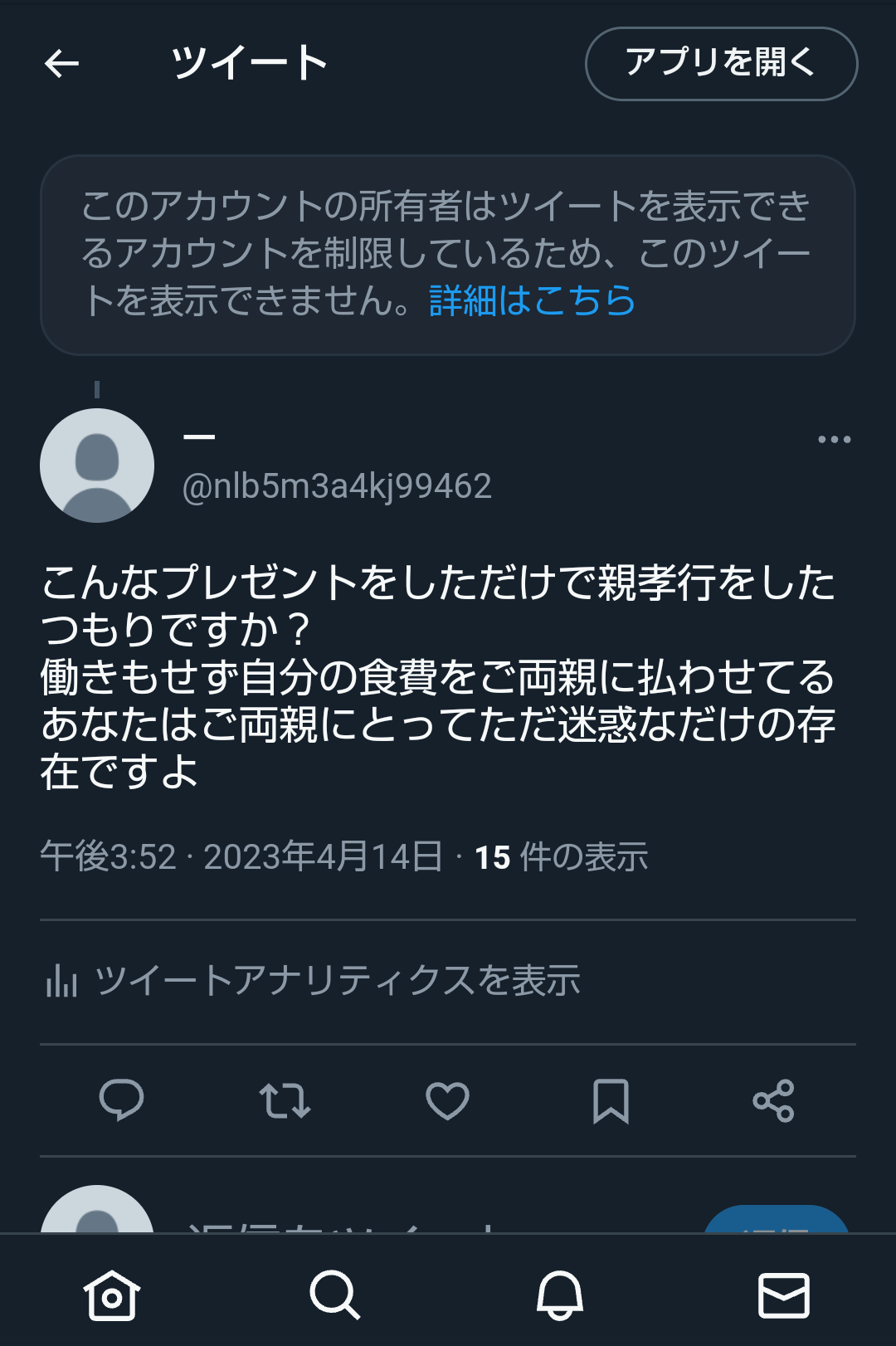This screenshot has width=896, height=1346.
Task: Open the tweet's three-dot overflow menu
Action: (834, 439)
